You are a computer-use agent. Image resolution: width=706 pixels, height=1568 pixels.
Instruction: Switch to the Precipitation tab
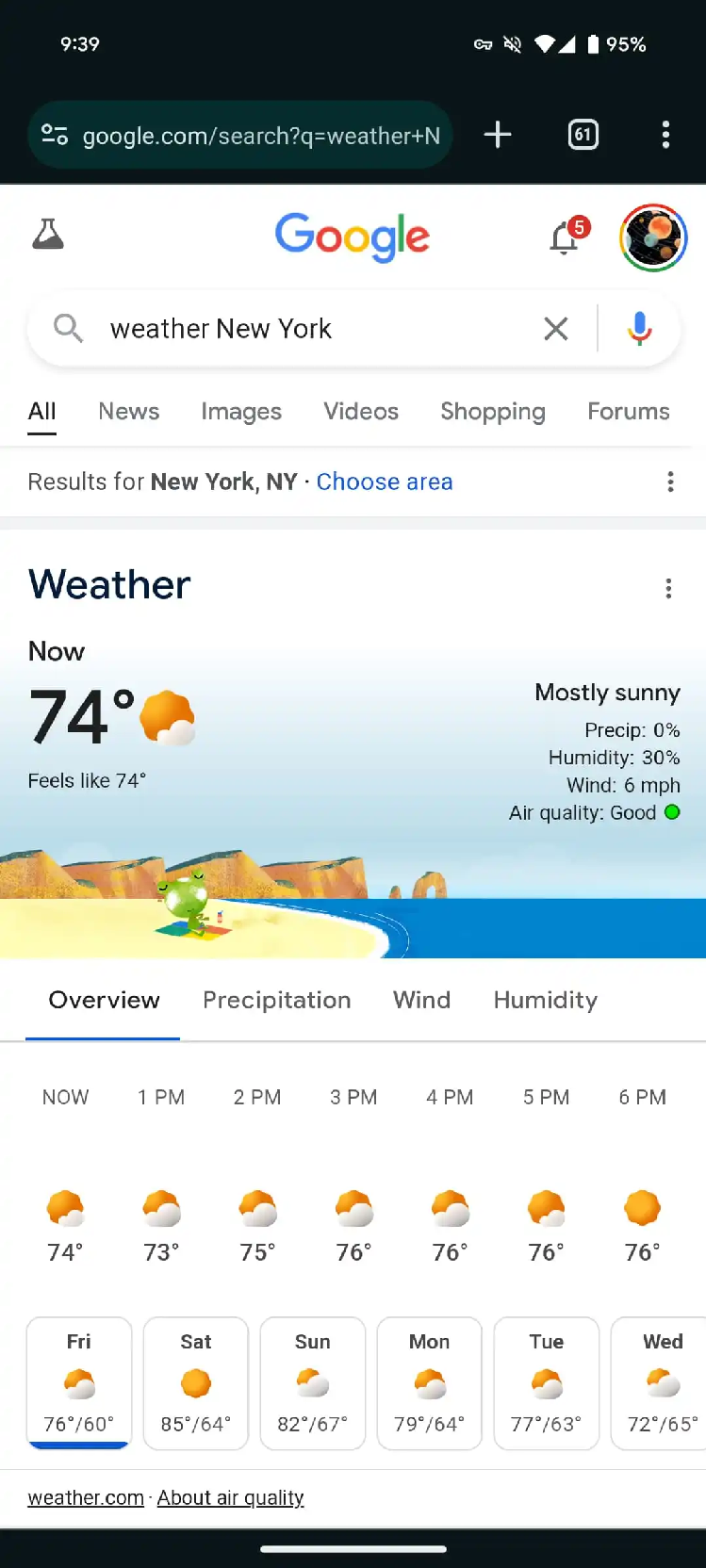pyautogui.click(x=277, y=1000)
